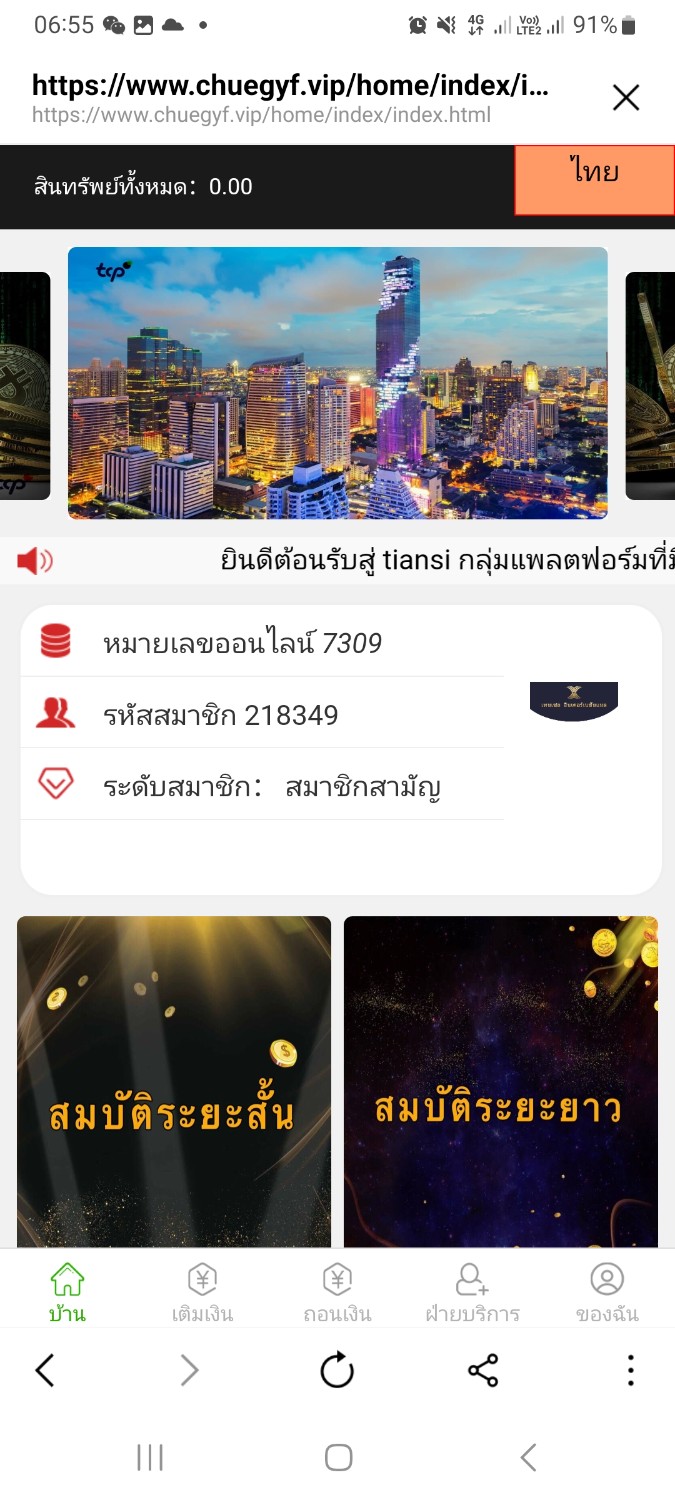Tap the system home button
The width and height of the screenshot is (675, 1500).
[x=338, y=1458]
